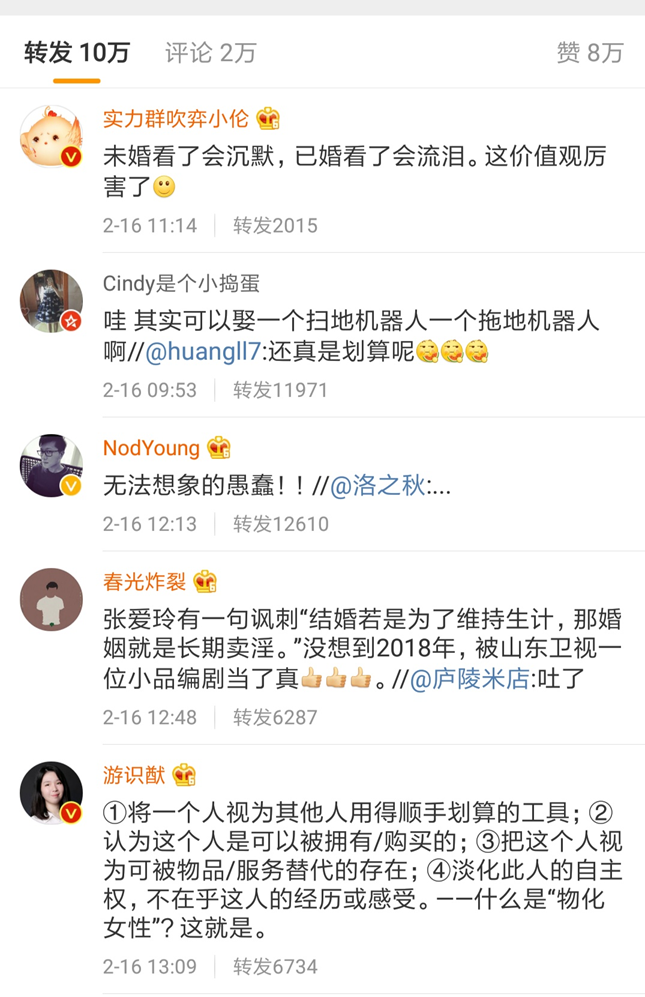Switch to the 评论 2万 tab
This screenshot has height=997, width=645.
[210, 53]
